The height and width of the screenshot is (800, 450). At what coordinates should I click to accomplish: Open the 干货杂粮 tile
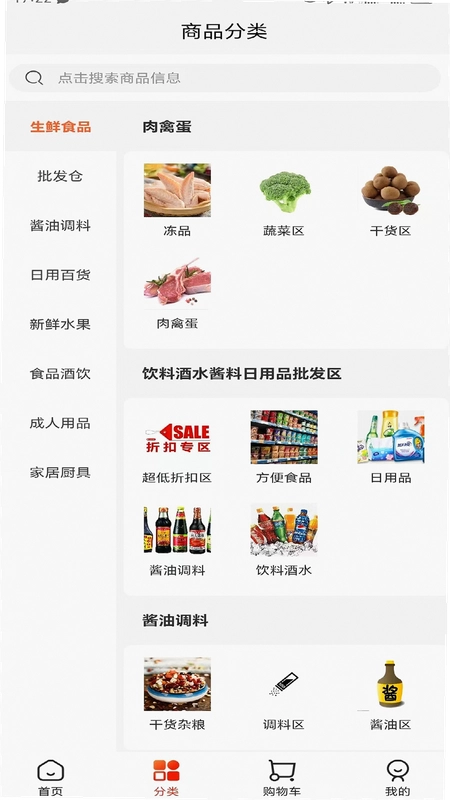177,694
